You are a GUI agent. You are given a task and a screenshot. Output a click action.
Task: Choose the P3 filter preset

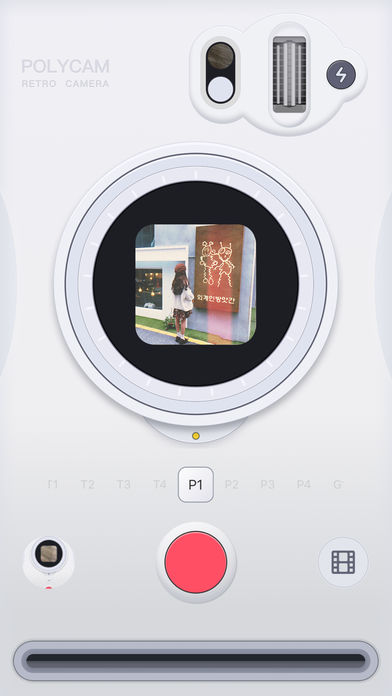[x=267, y=484]
